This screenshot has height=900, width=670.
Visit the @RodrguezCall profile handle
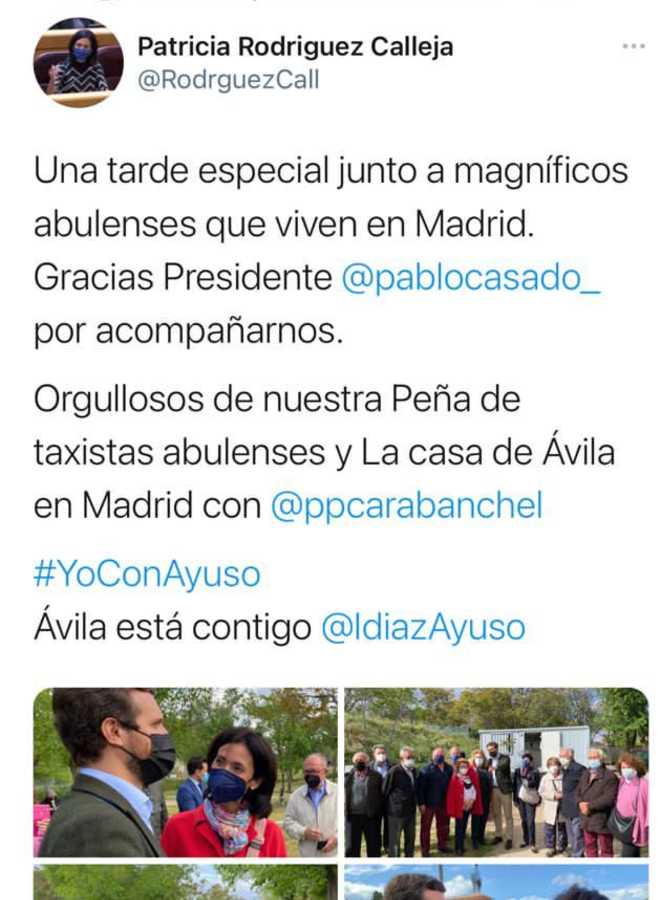pos(227,81)
